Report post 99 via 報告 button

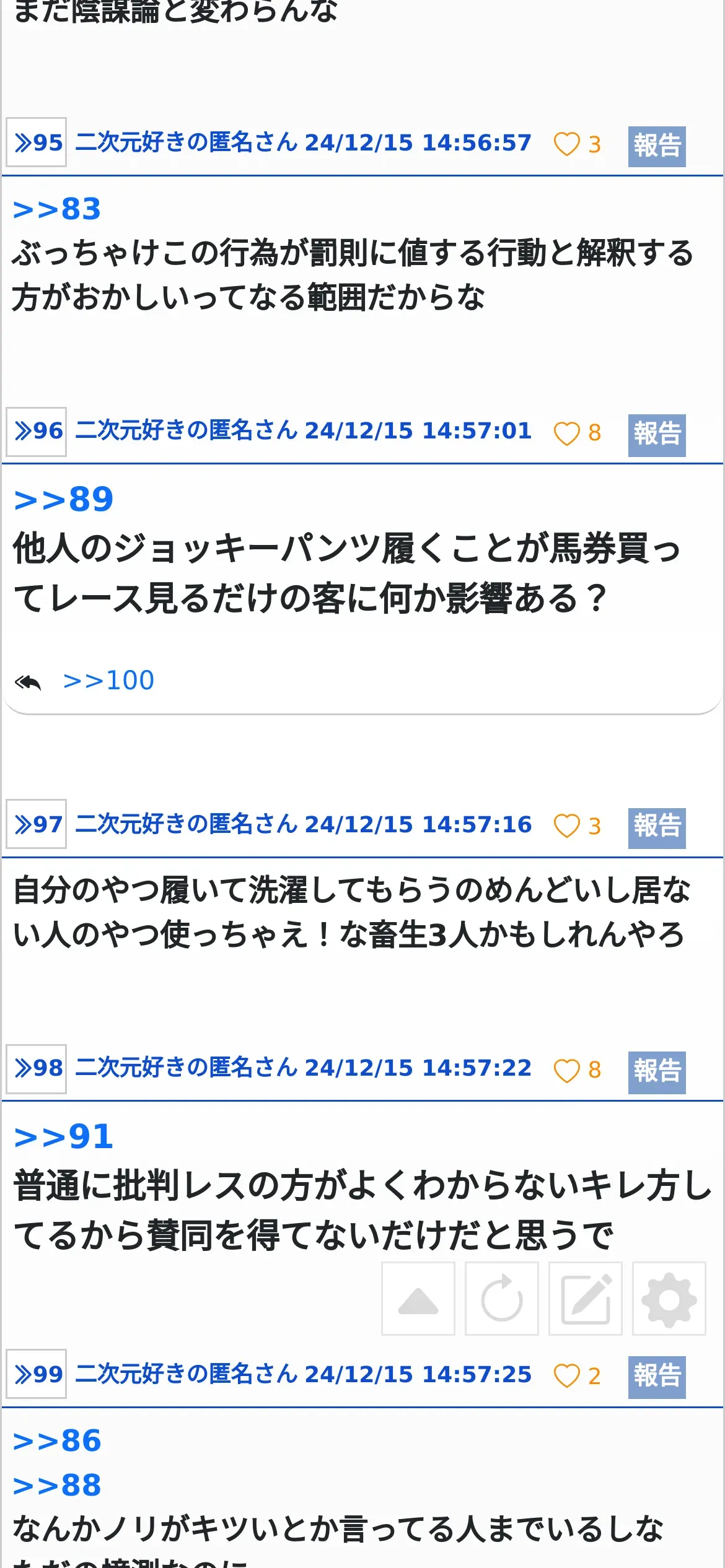pos(657,1377)
